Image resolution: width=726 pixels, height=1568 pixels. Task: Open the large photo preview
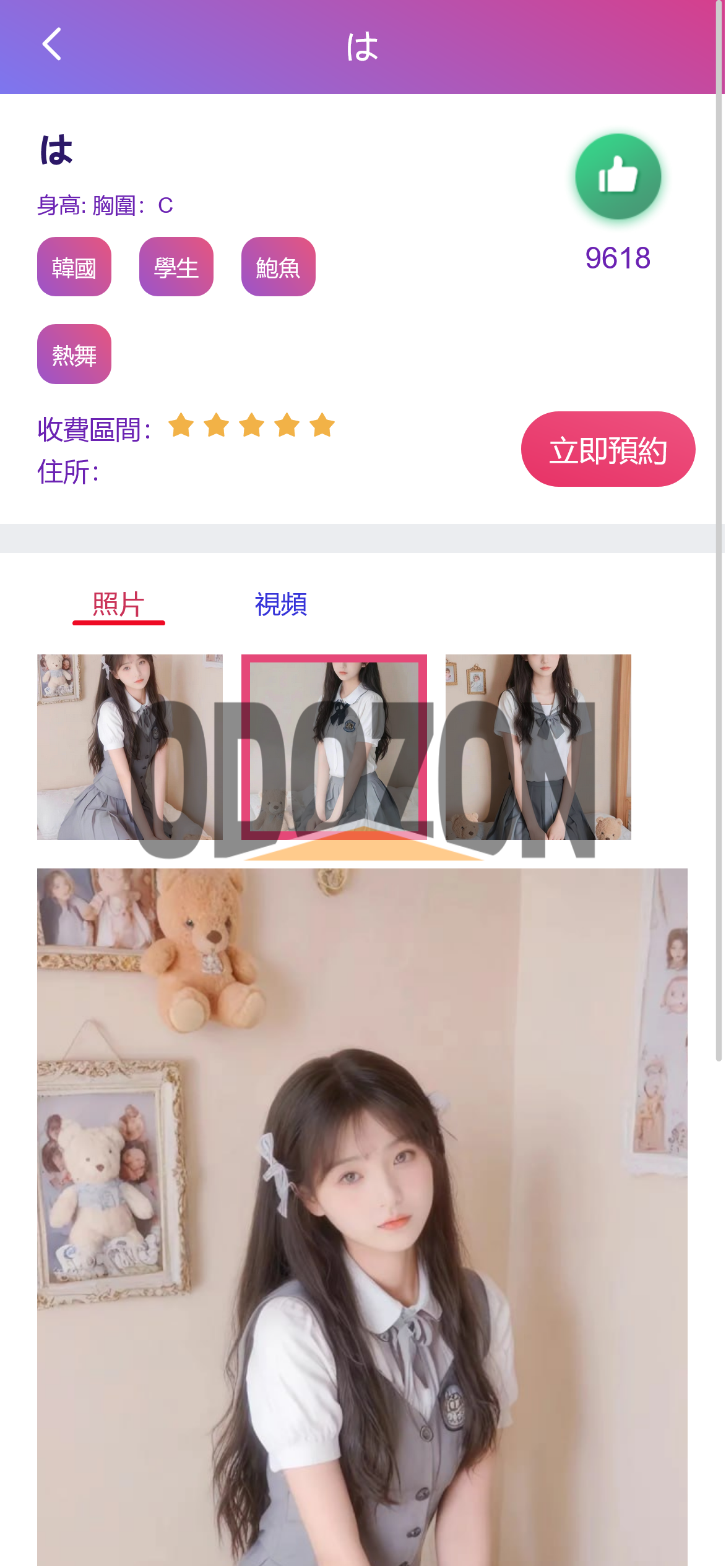click(362, 1212)
